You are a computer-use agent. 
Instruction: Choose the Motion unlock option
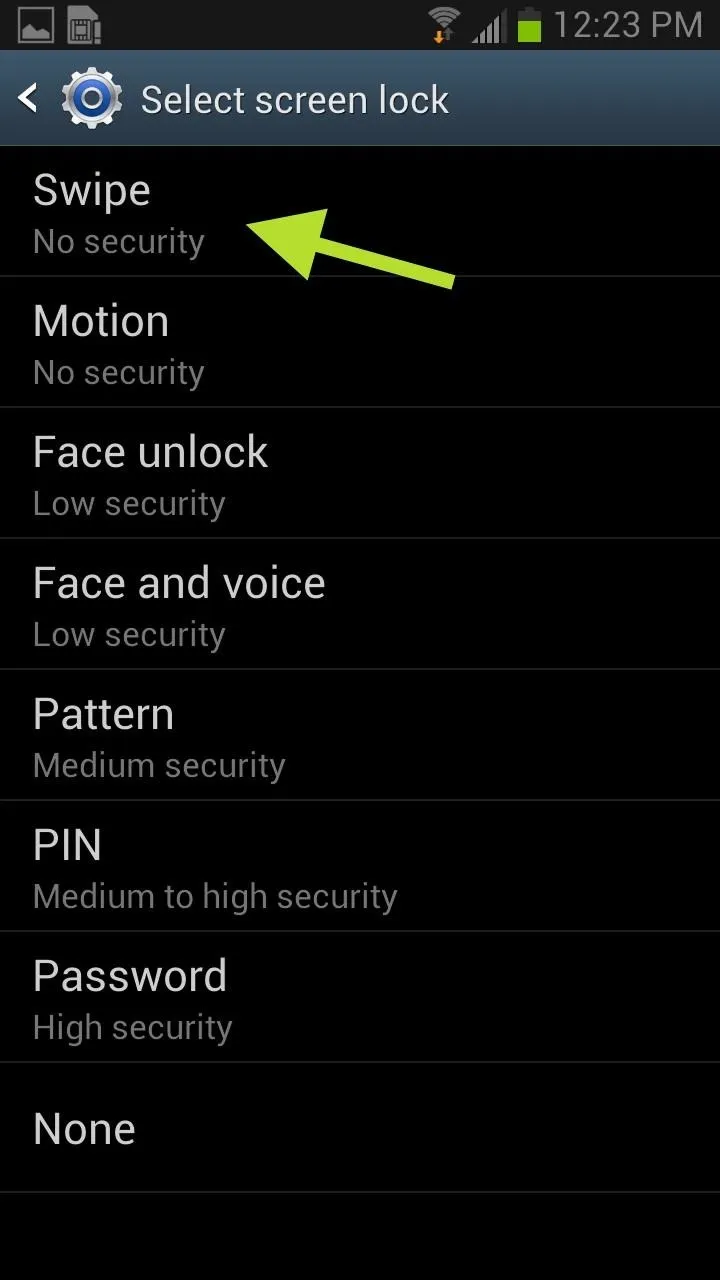click(x=360, y=342)
